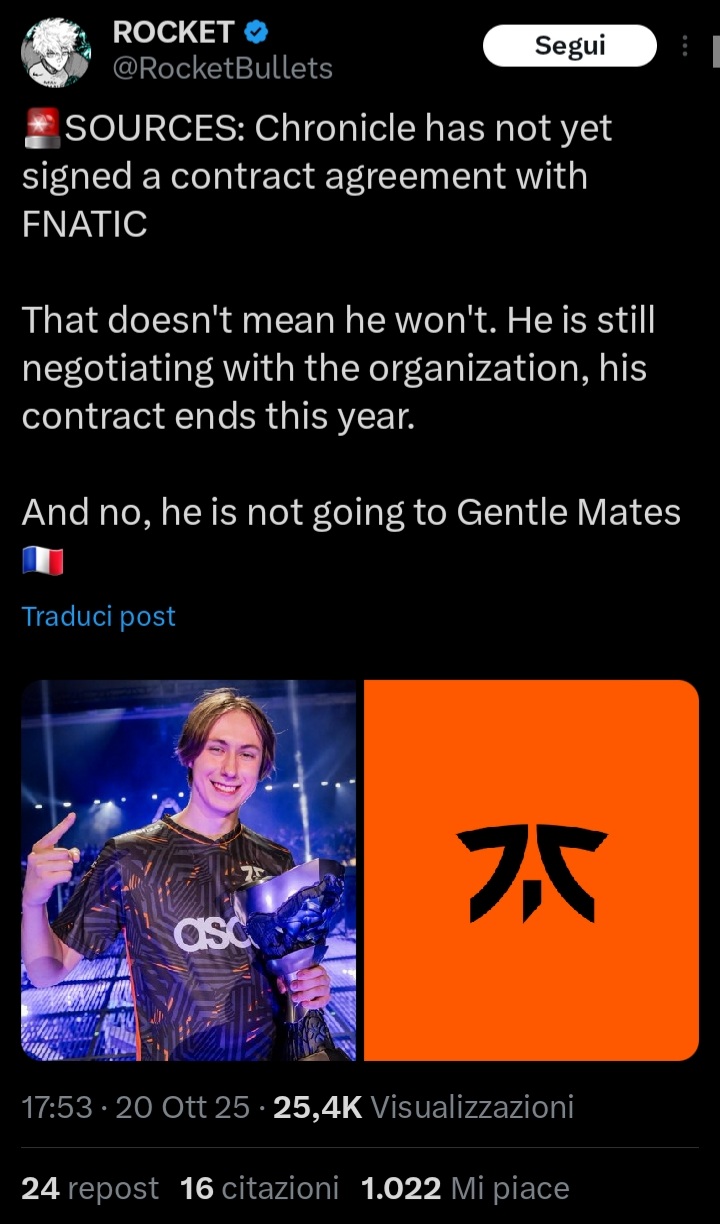Screen dimensions: 720x1224
Task: Open the player photo with trophy
Action: (x=189, y=870)
